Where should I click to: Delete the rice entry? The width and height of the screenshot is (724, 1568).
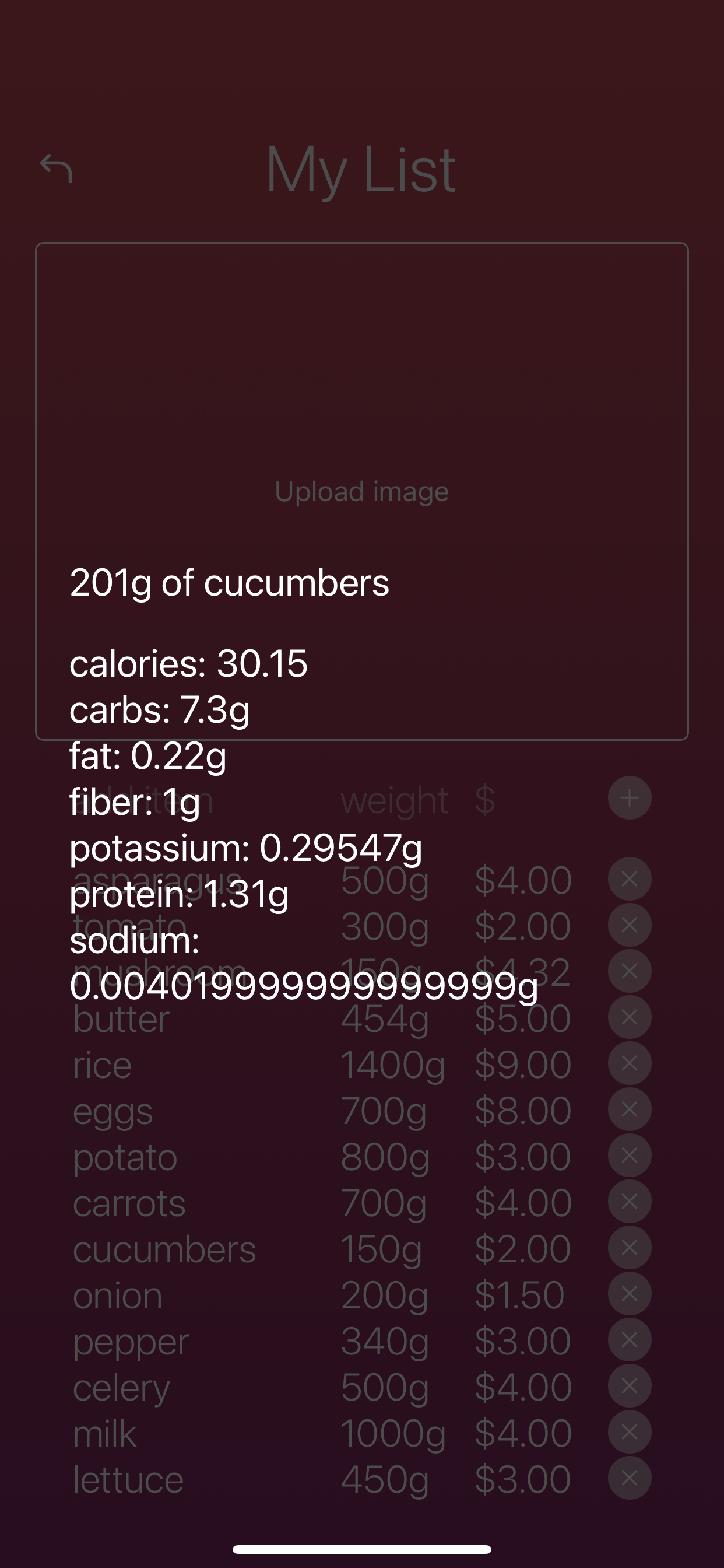point(629,1063)
